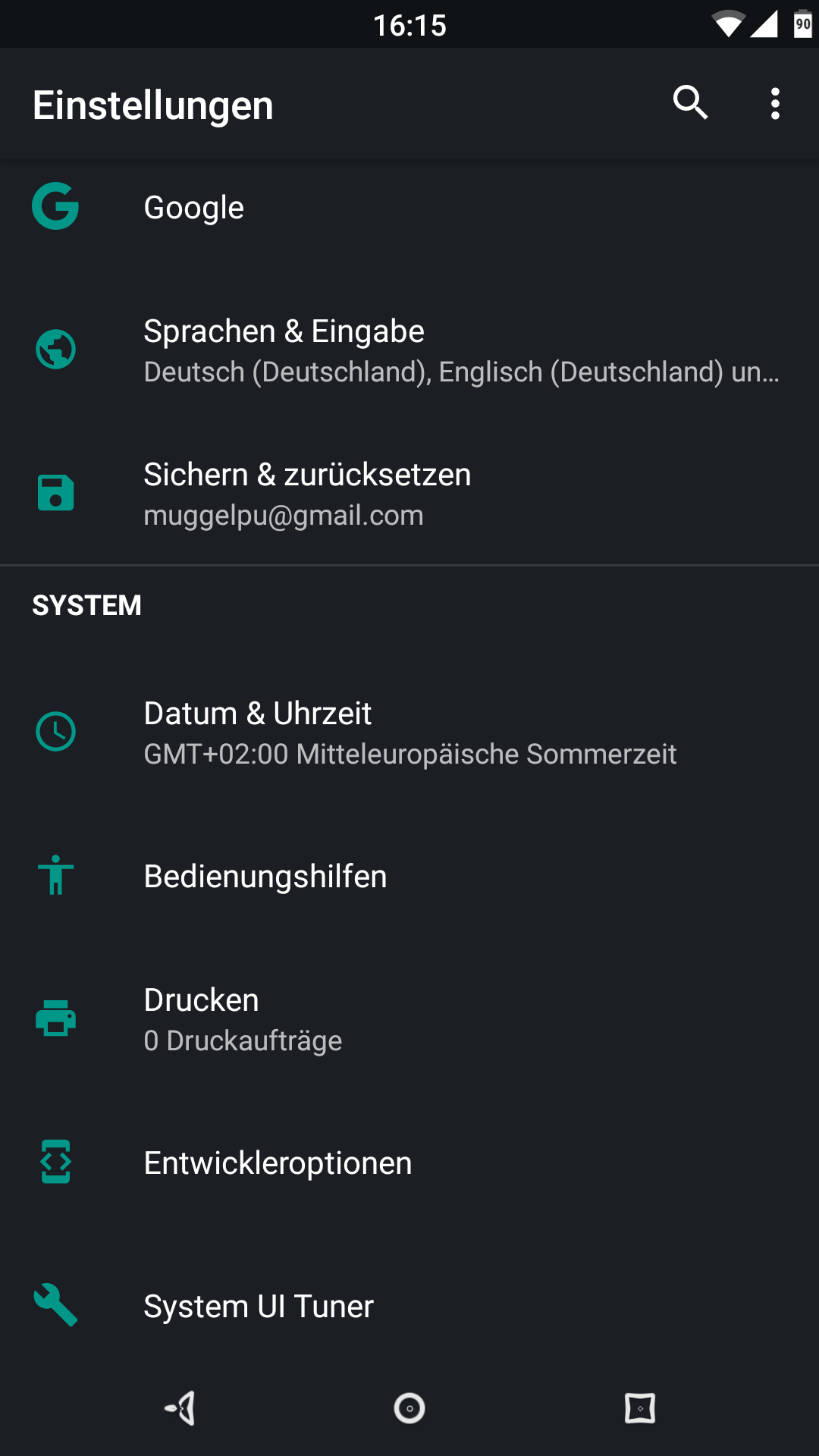Open Bedienungshilfen

pos(409,876)
